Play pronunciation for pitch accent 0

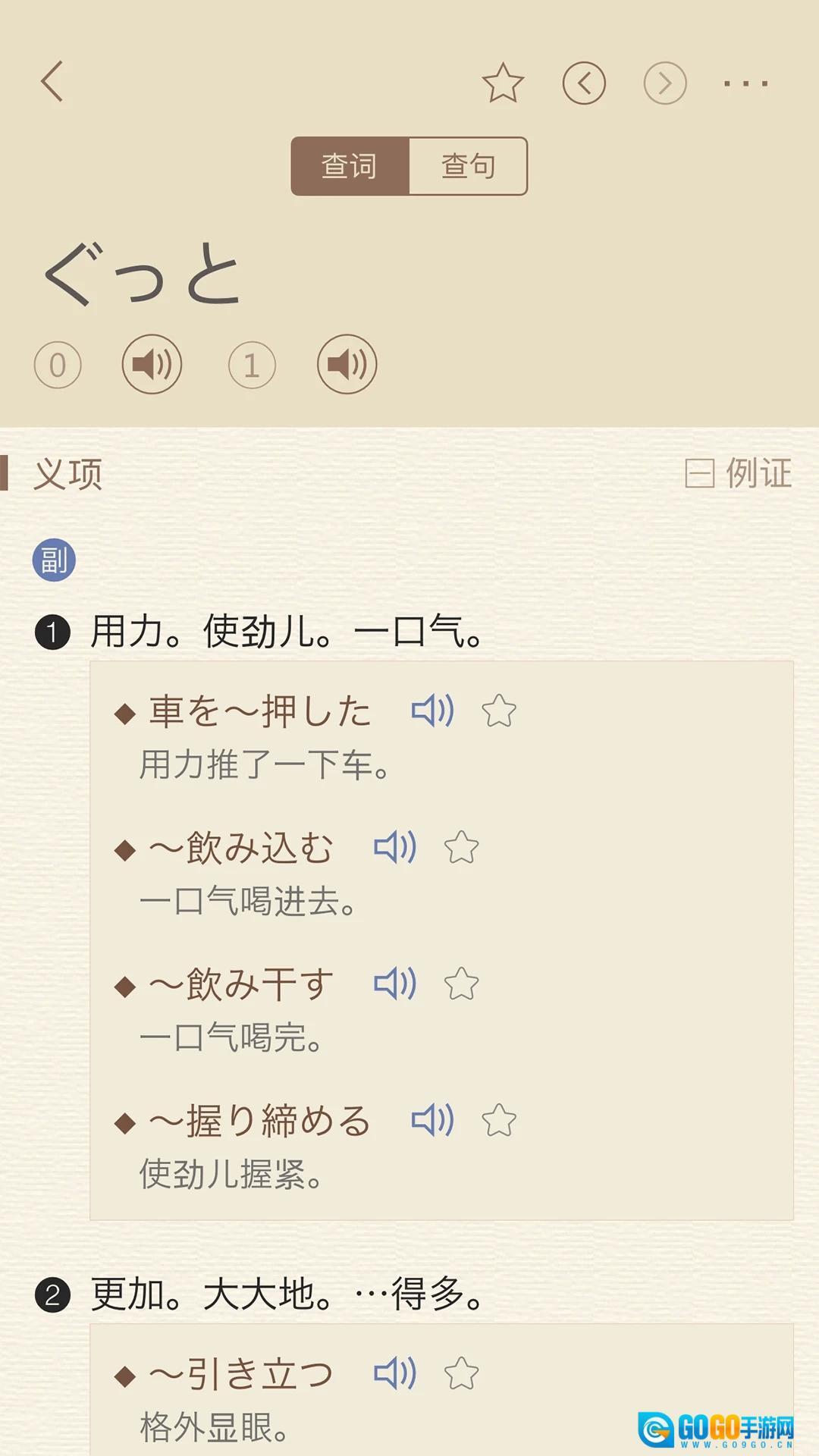pyautogui.click(x=152, y=364)
